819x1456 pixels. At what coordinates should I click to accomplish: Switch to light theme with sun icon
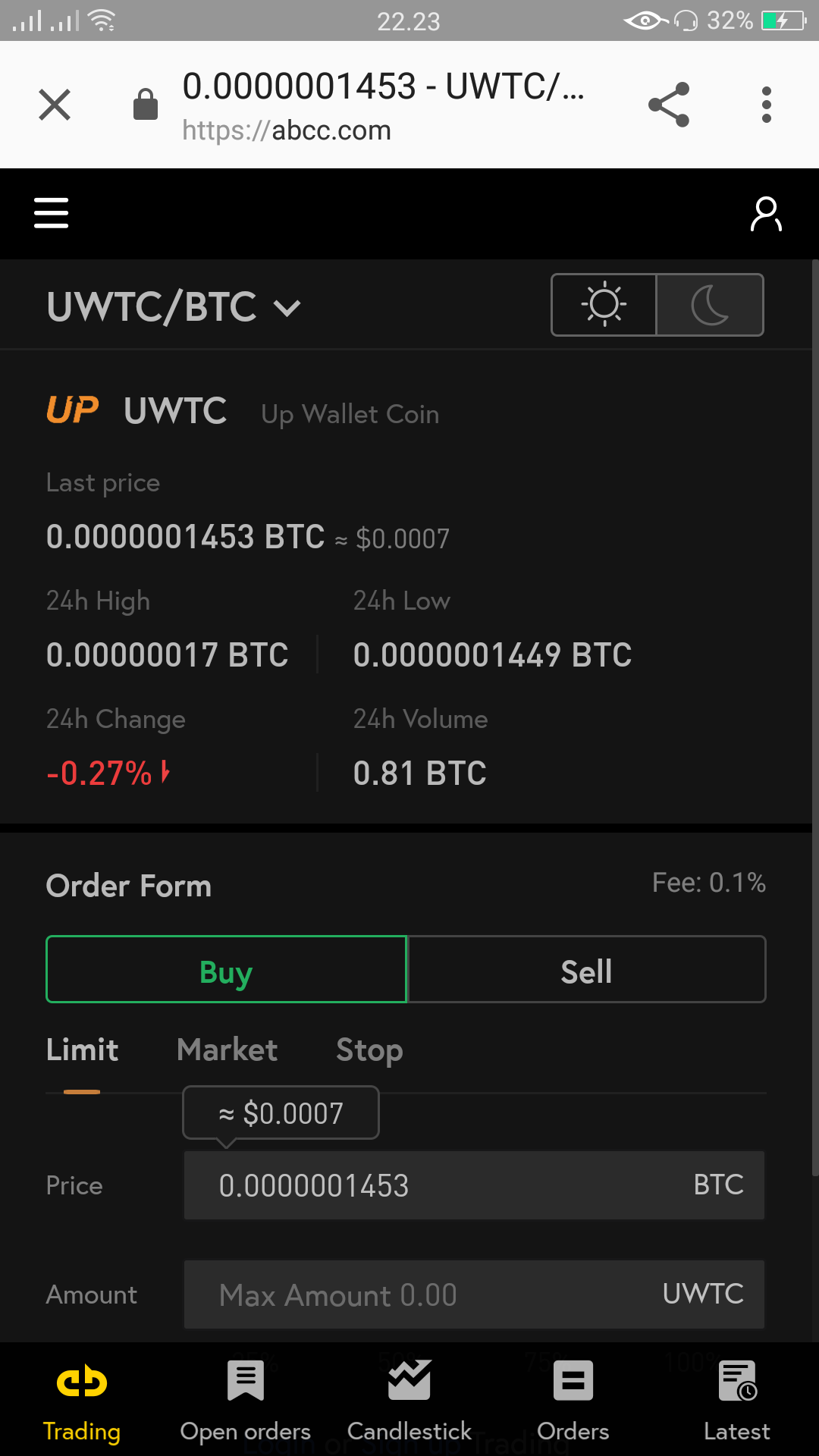coord(604,305)
